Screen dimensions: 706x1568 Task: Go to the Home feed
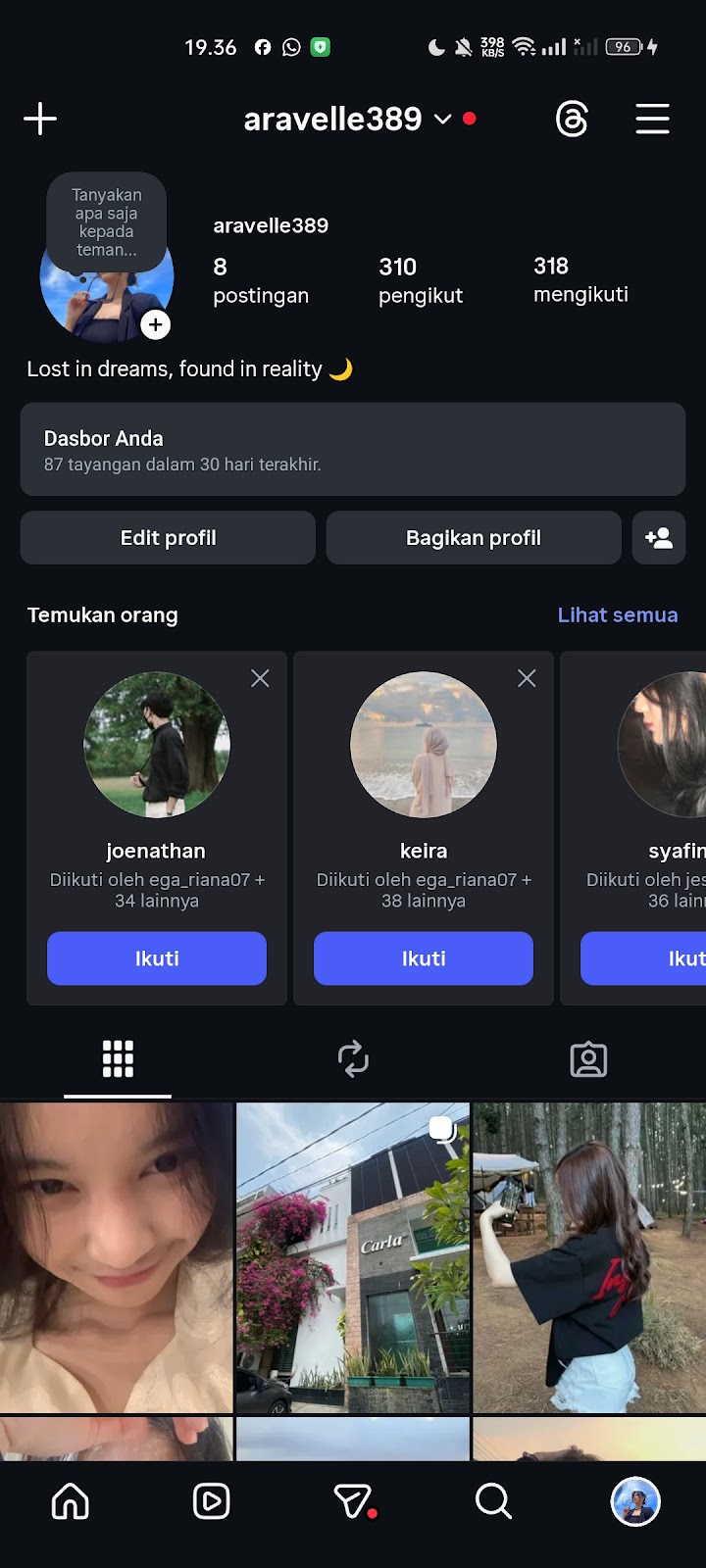coord(71,1500)
